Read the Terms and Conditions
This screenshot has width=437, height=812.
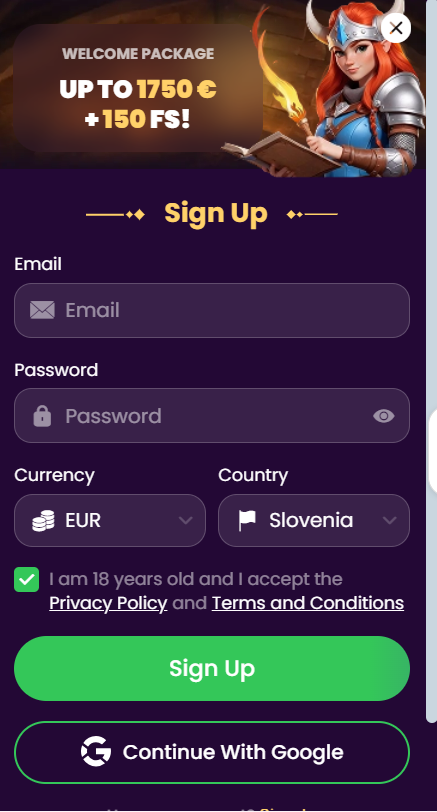308,603
